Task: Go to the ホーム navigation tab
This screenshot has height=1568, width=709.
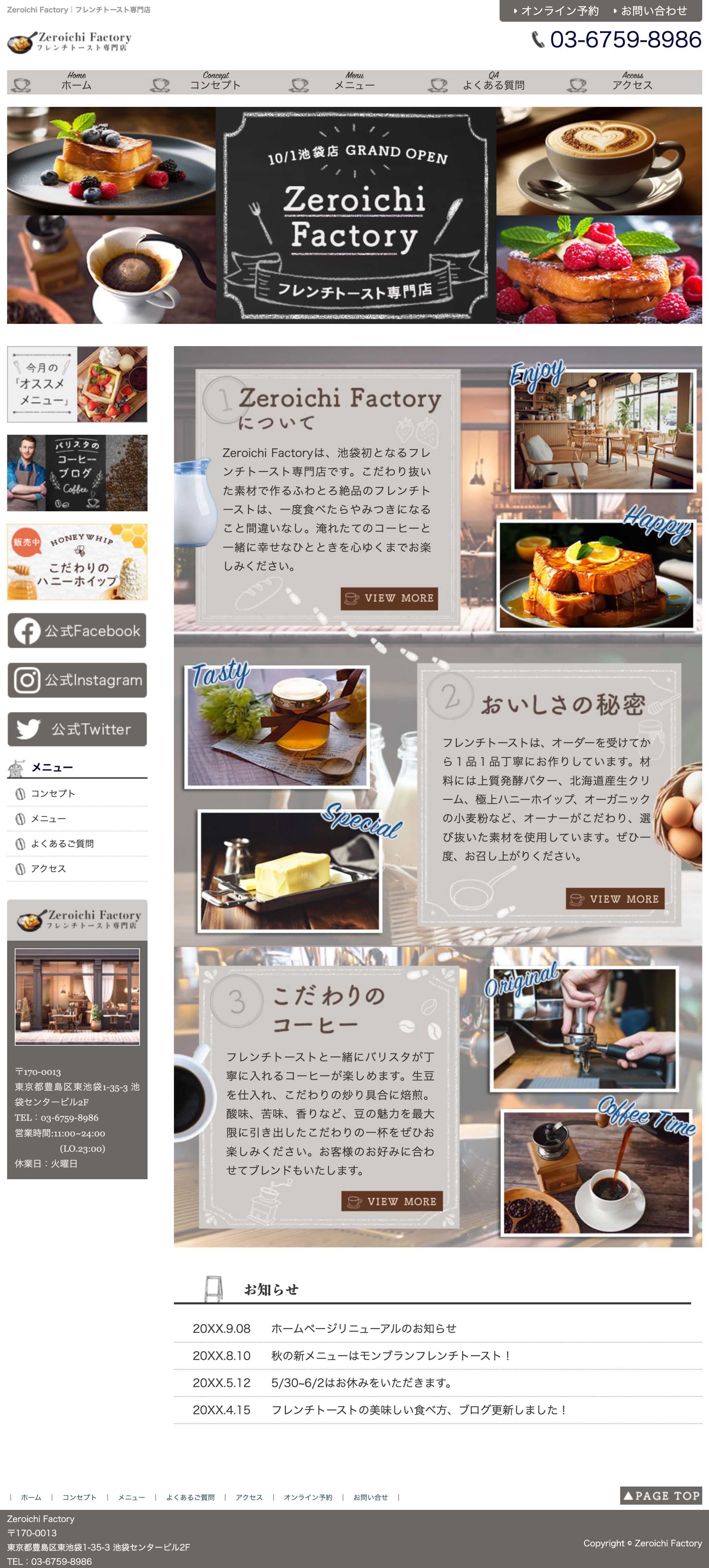Action: [76, 82]
